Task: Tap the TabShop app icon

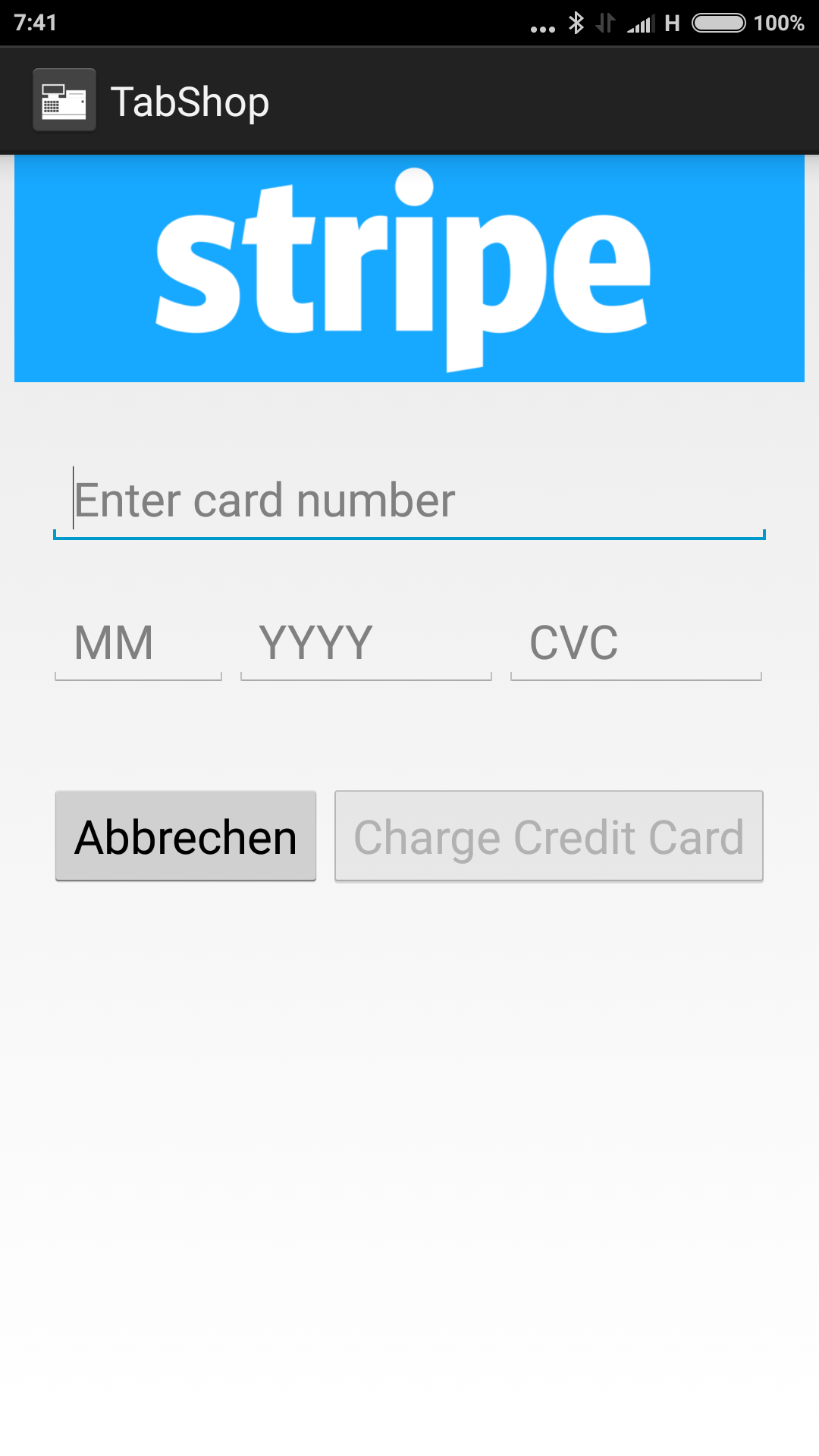Action: pos(64,100)
